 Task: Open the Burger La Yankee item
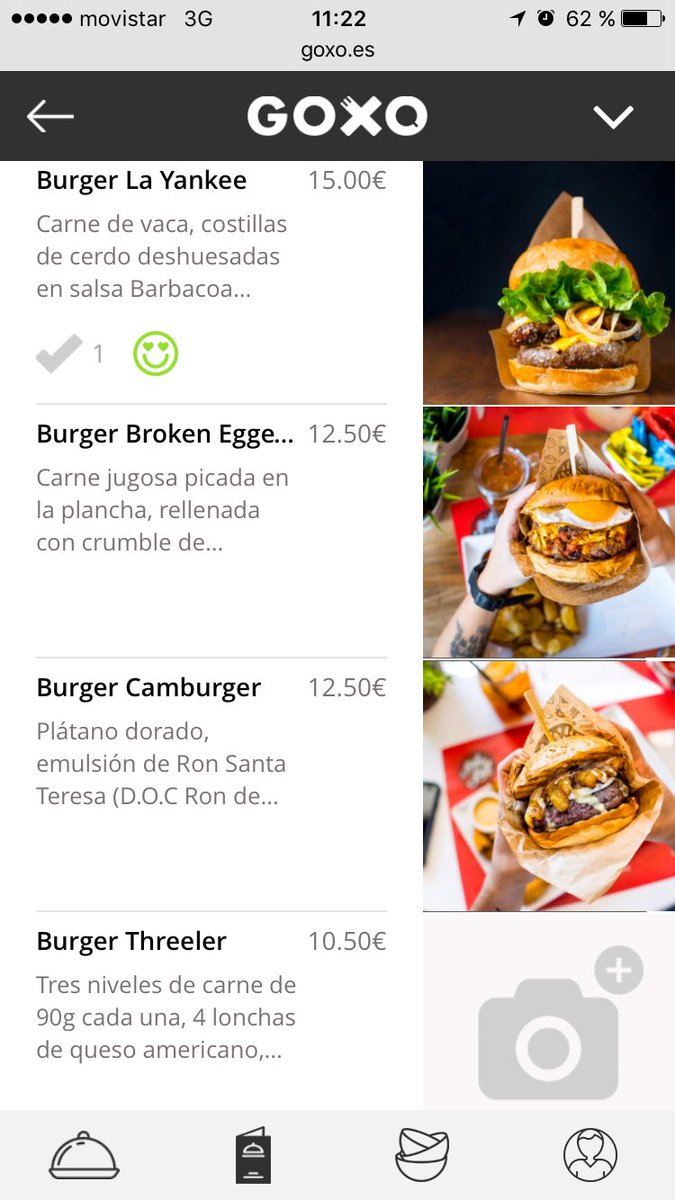tap(141, 181)
